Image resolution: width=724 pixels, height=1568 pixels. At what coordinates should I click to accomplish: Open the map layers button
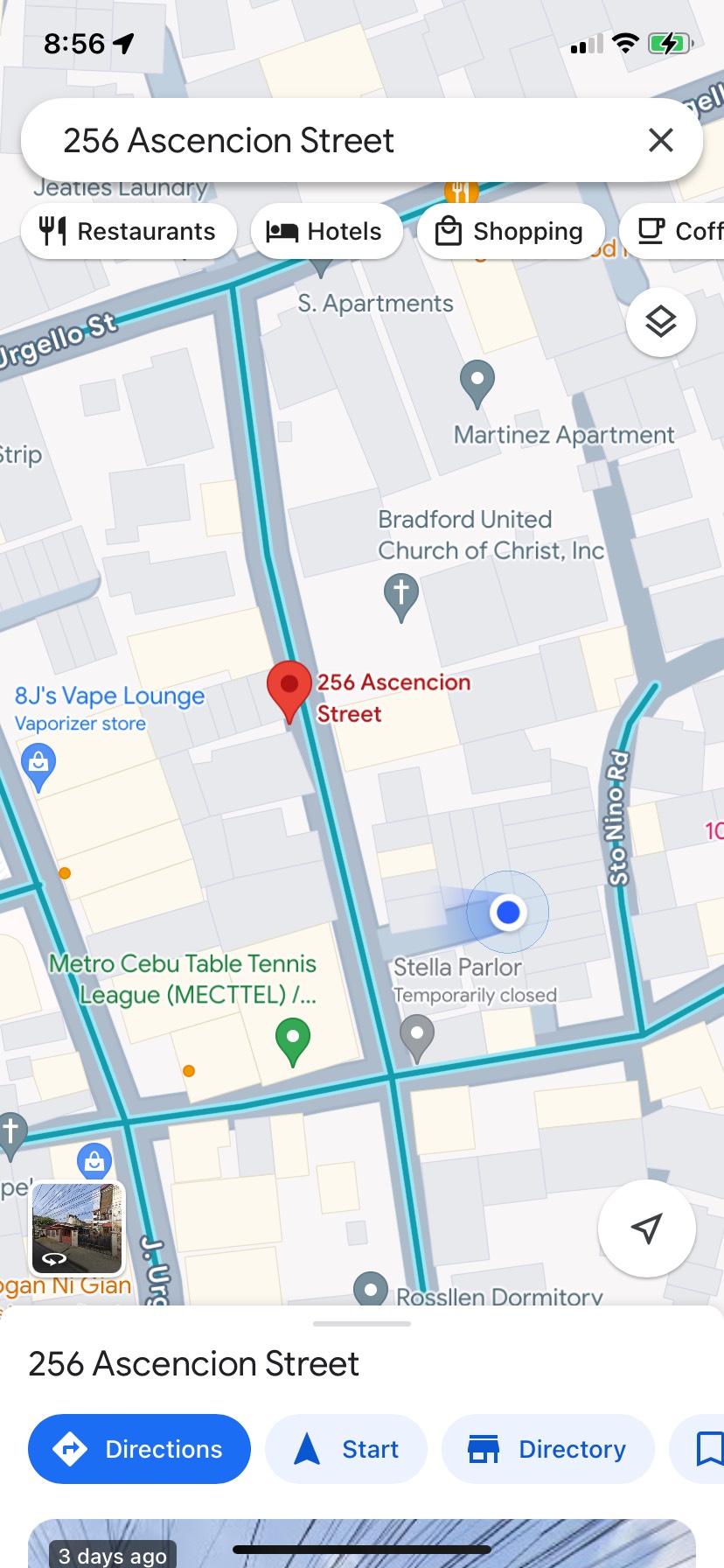[x=661, y=322]
